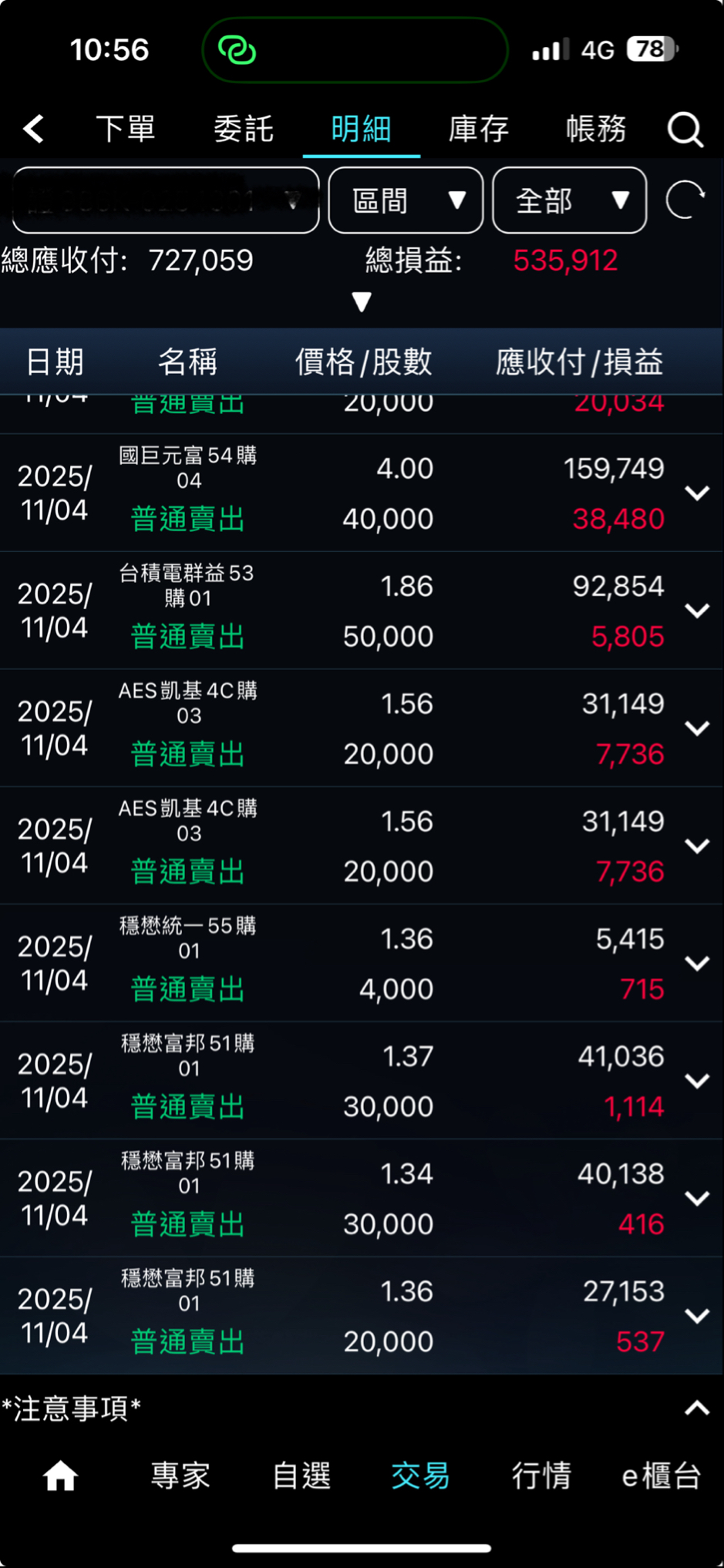The image size is (724, 1568).
Task: Expand the 穩懋統一55購01 row
Action: coord(697,963)
